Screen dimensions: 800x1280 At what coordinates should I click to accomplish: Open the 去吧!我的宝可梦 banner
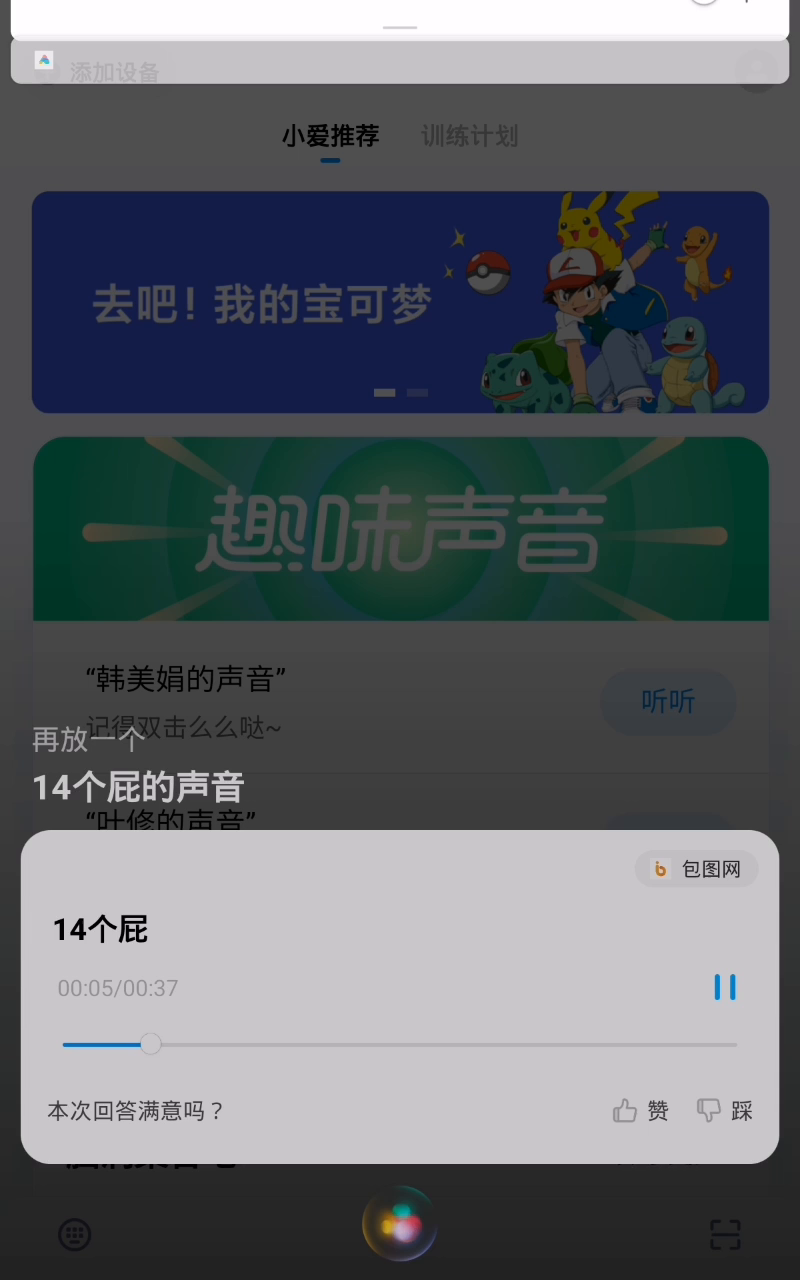[400, 302]
